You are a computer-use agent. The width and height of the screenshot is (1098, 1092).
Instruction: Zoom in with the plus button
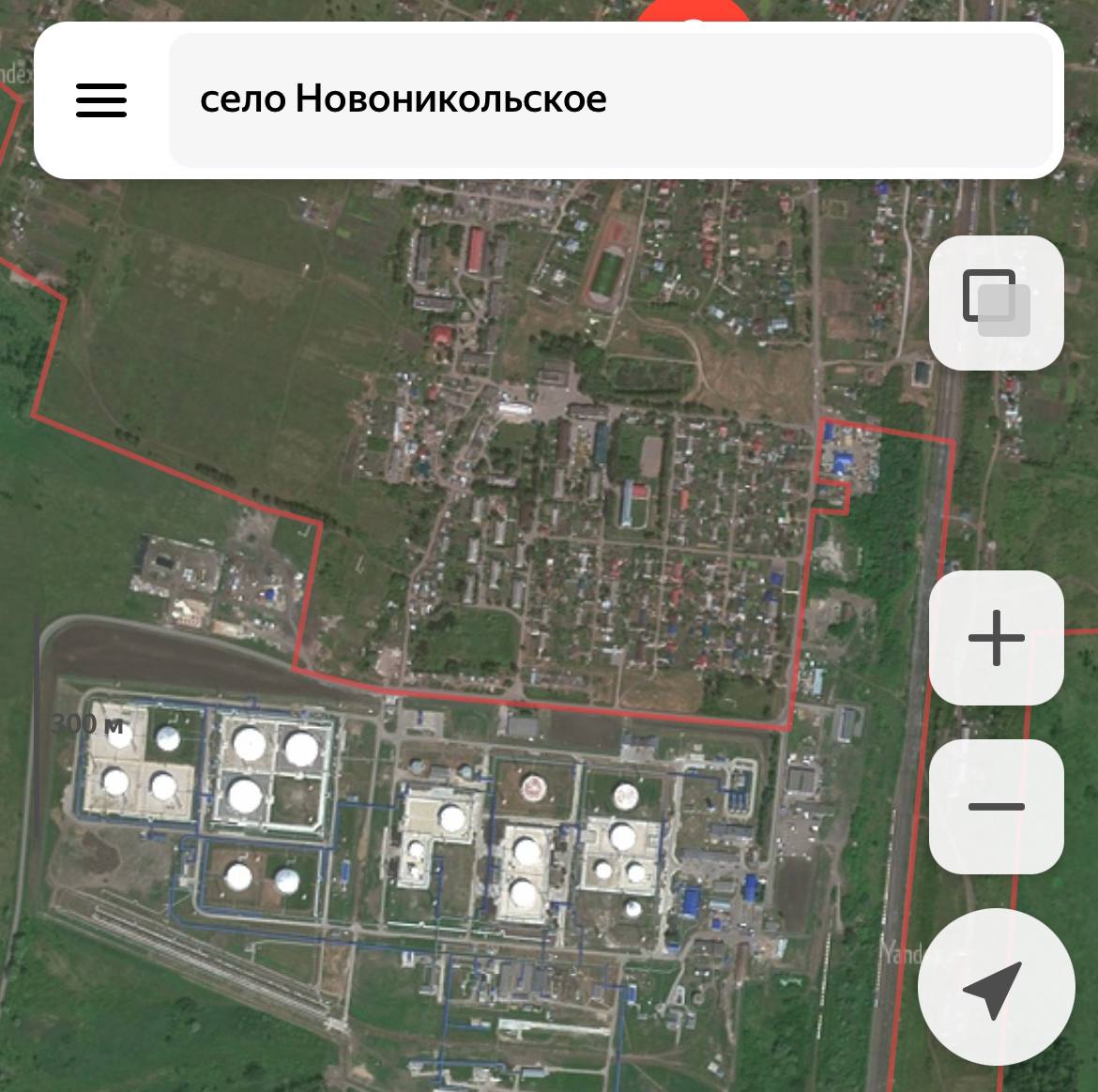[996, 638]
